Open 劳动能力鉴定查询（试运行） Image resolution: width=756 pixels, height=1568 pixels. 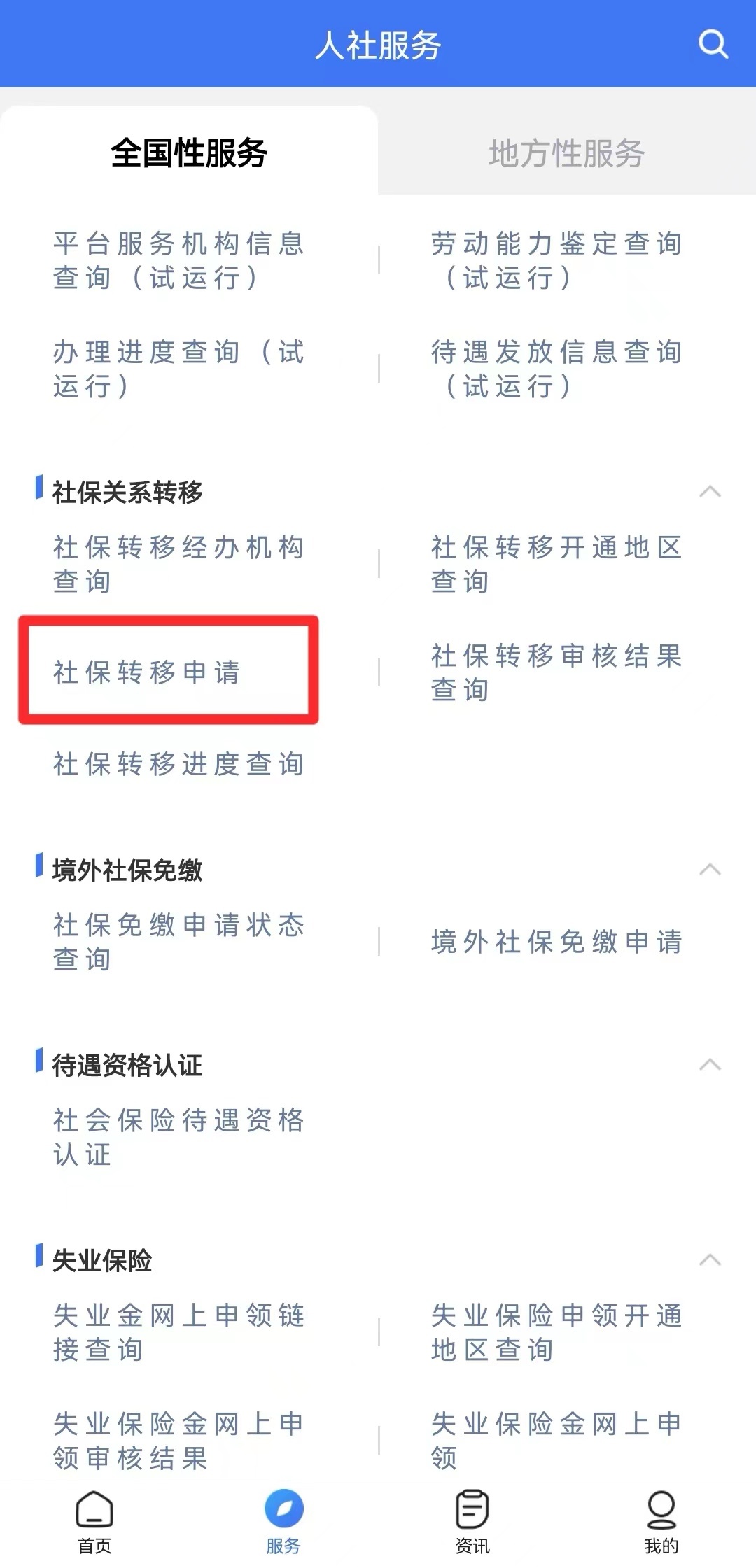point(556,260)
